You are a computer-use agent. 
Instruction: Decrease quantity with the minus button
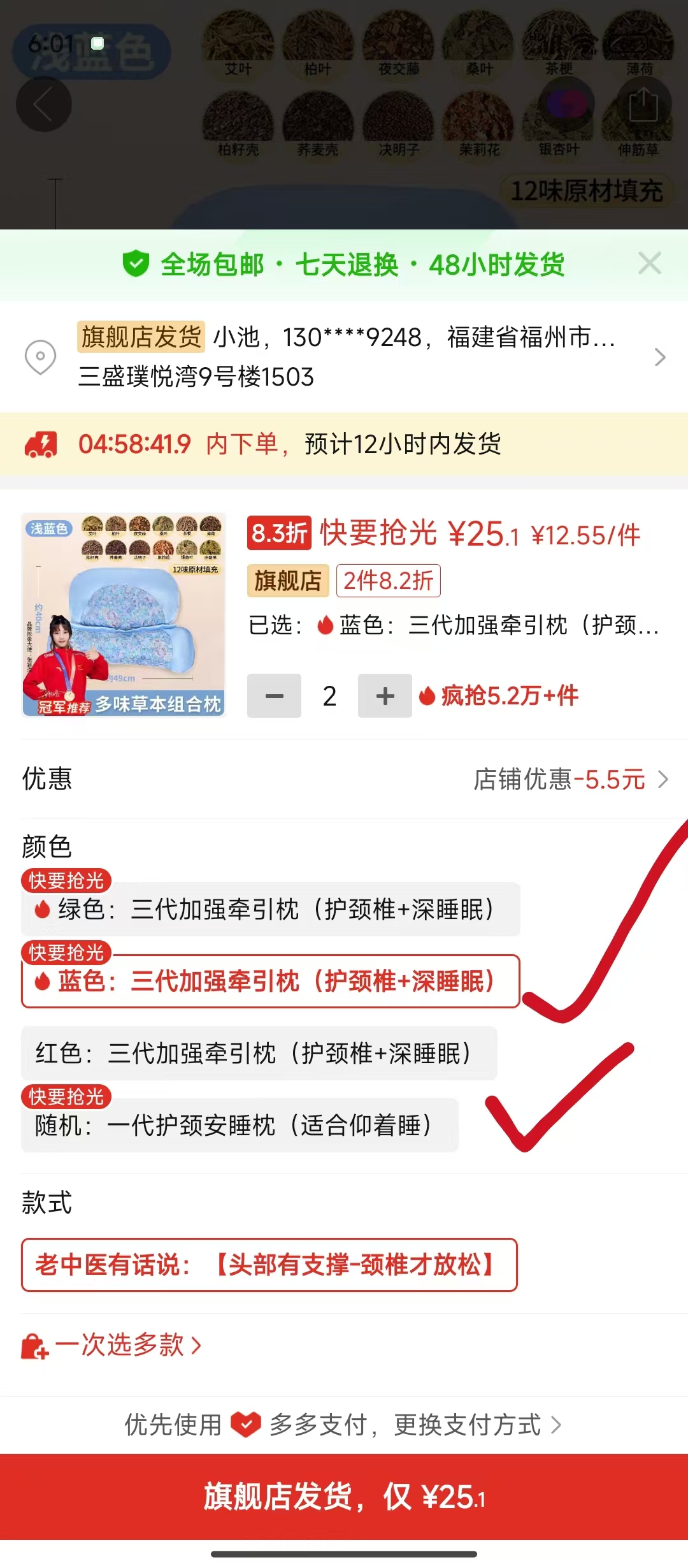click(274, 696)
